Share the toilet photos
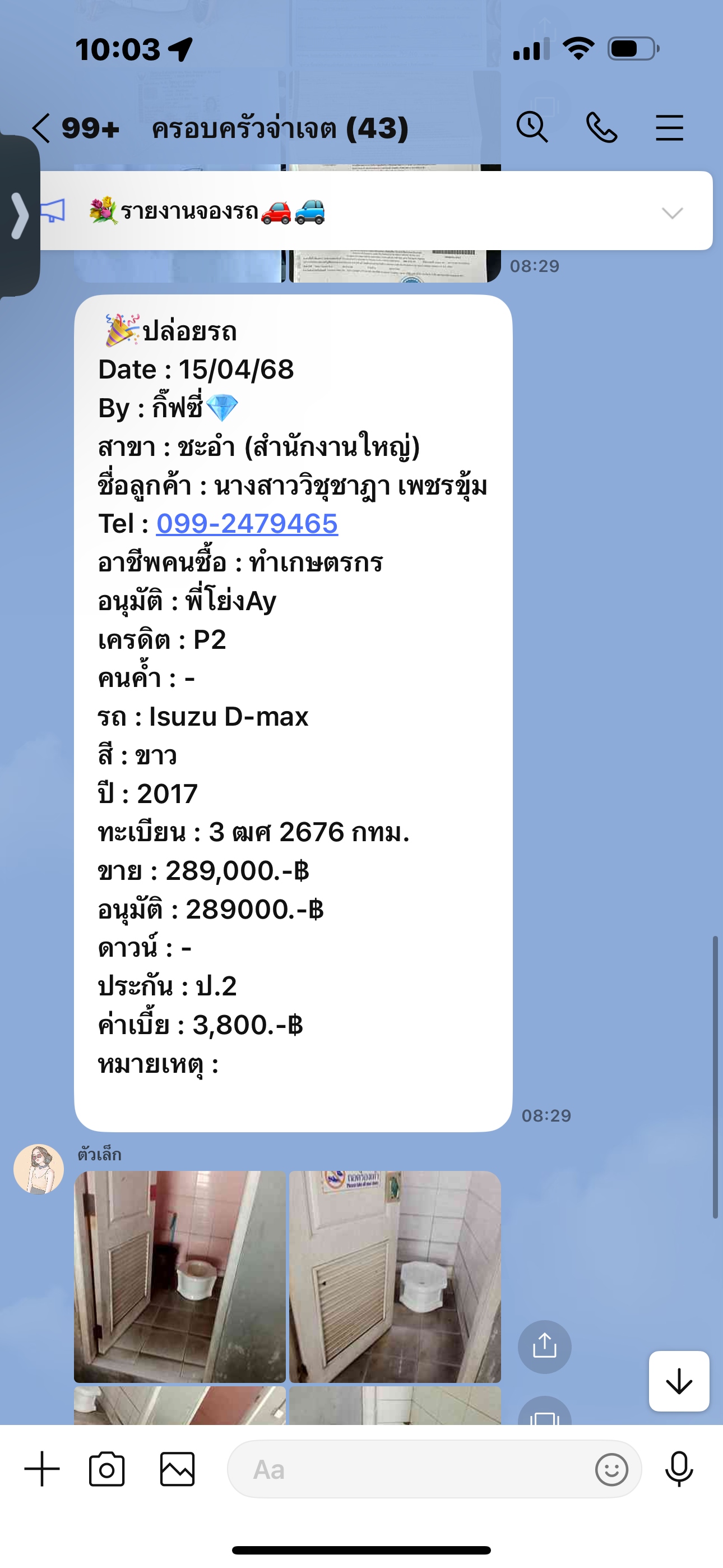This screenshot has width=723, height=1568. pos(544,1346)
